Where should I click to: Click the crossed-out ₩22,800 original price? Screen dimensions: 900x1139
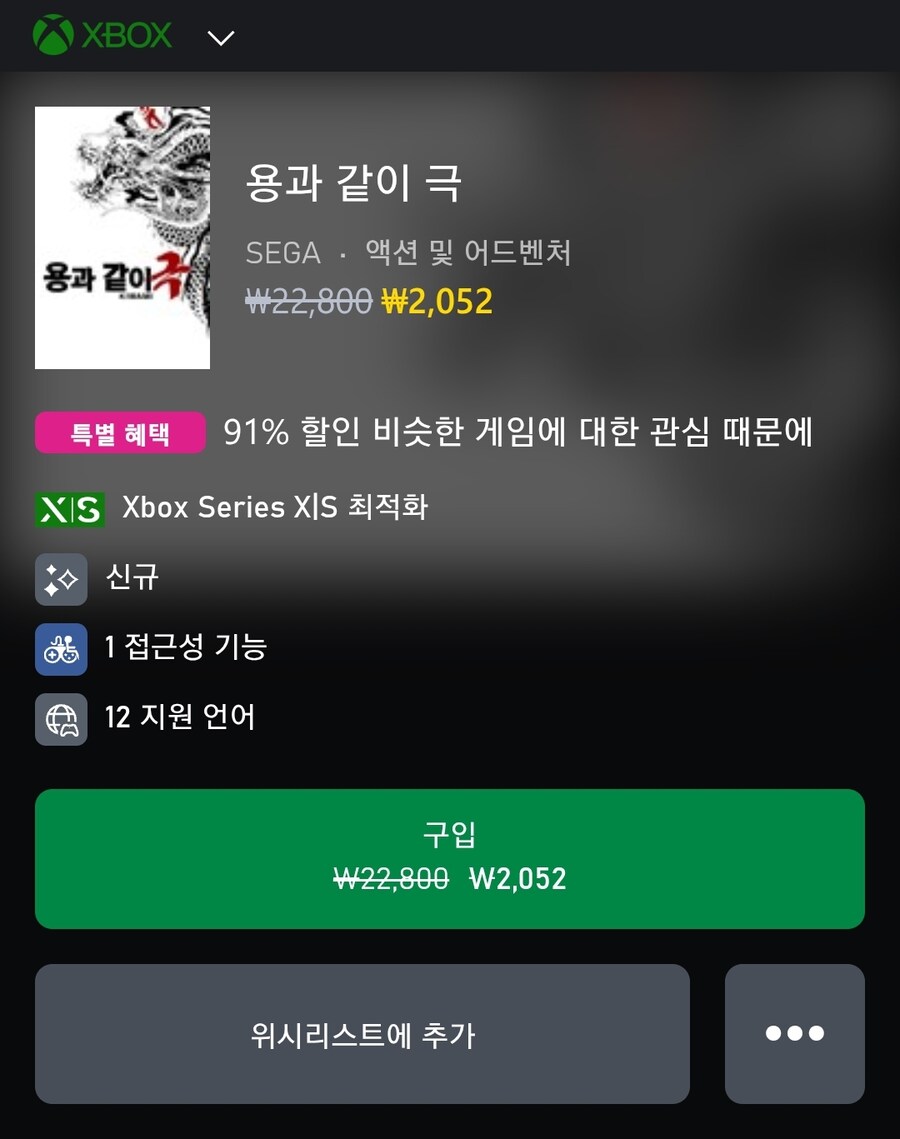308,300
